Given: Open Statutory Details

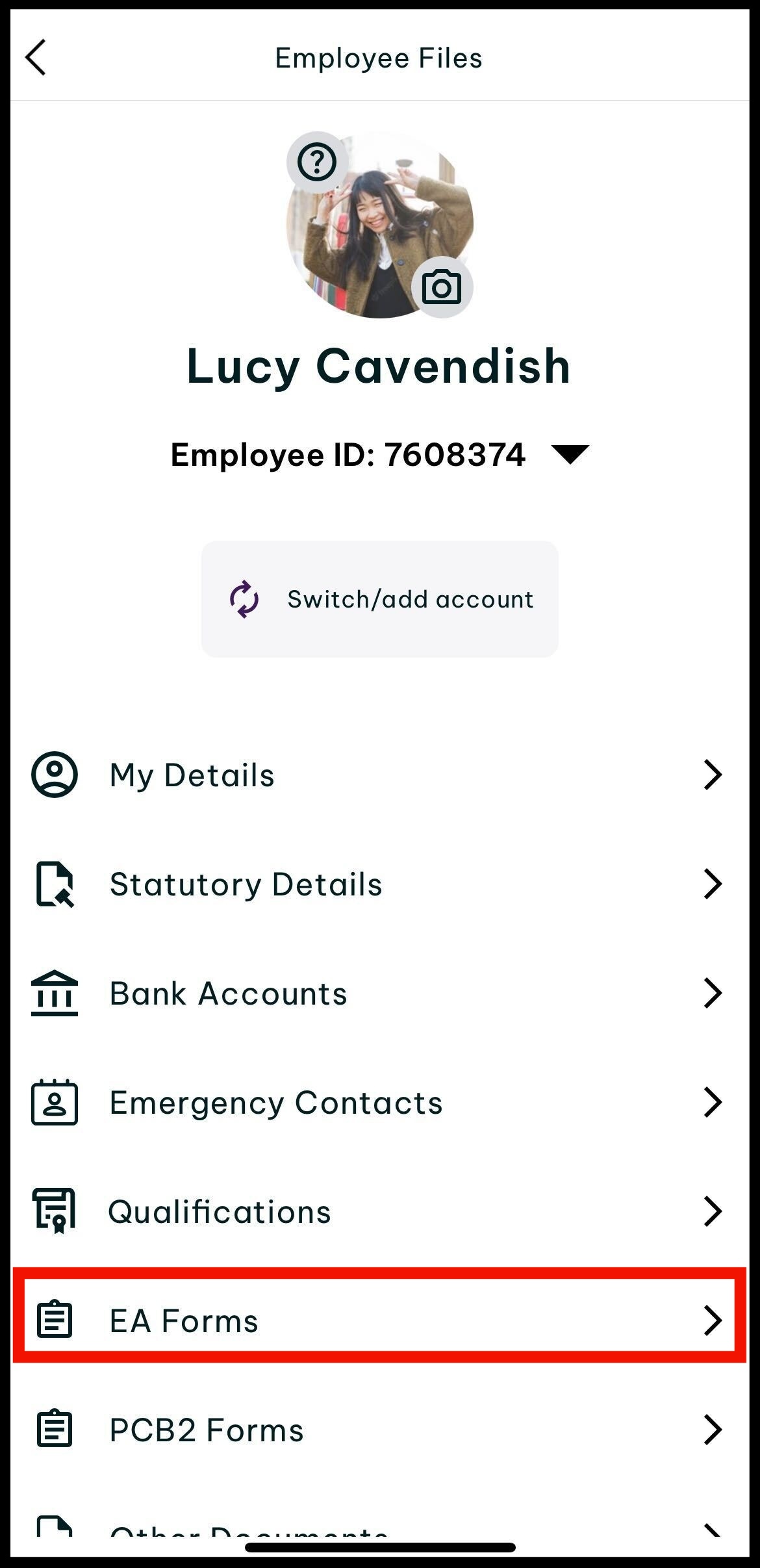Looking at the screenshot, I should 379,884.
